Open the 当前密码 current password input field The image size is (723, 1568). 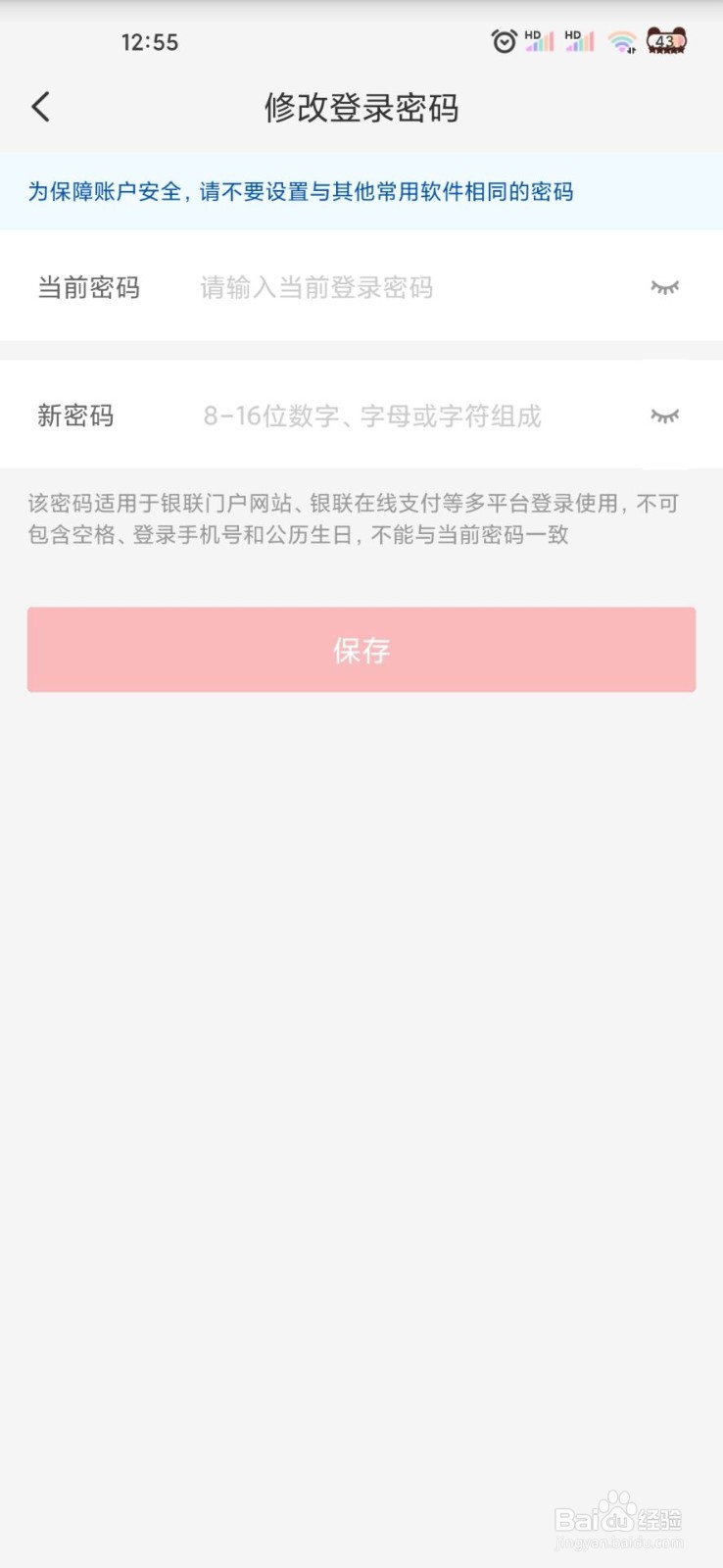click(392, 287)
